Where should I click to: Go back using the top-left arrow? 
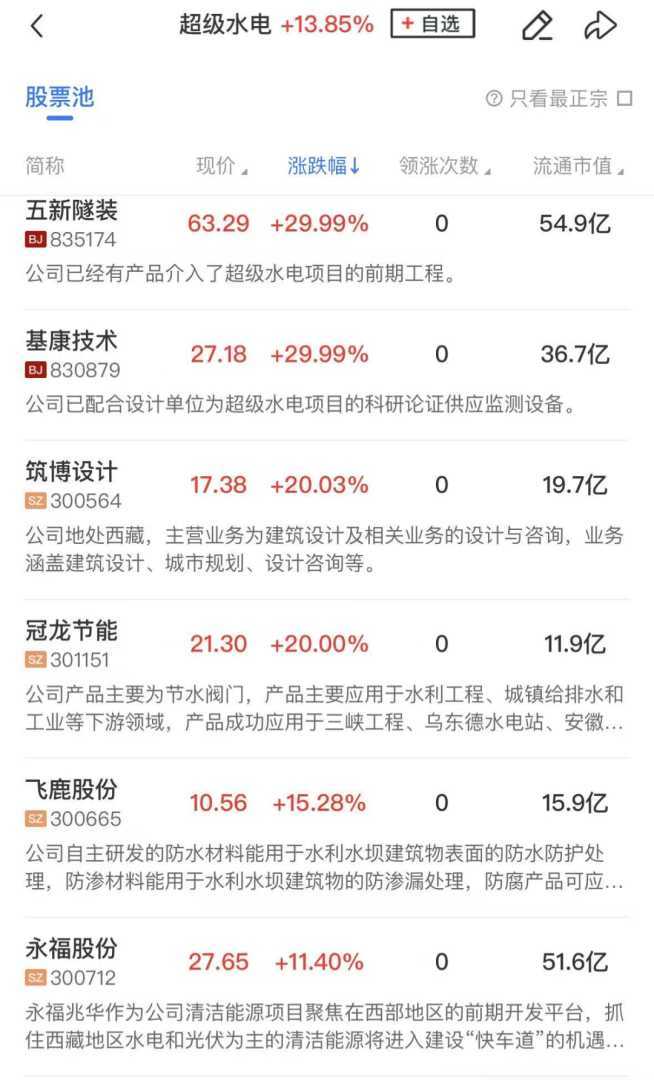pyautogui.click(x=37, y=26)
